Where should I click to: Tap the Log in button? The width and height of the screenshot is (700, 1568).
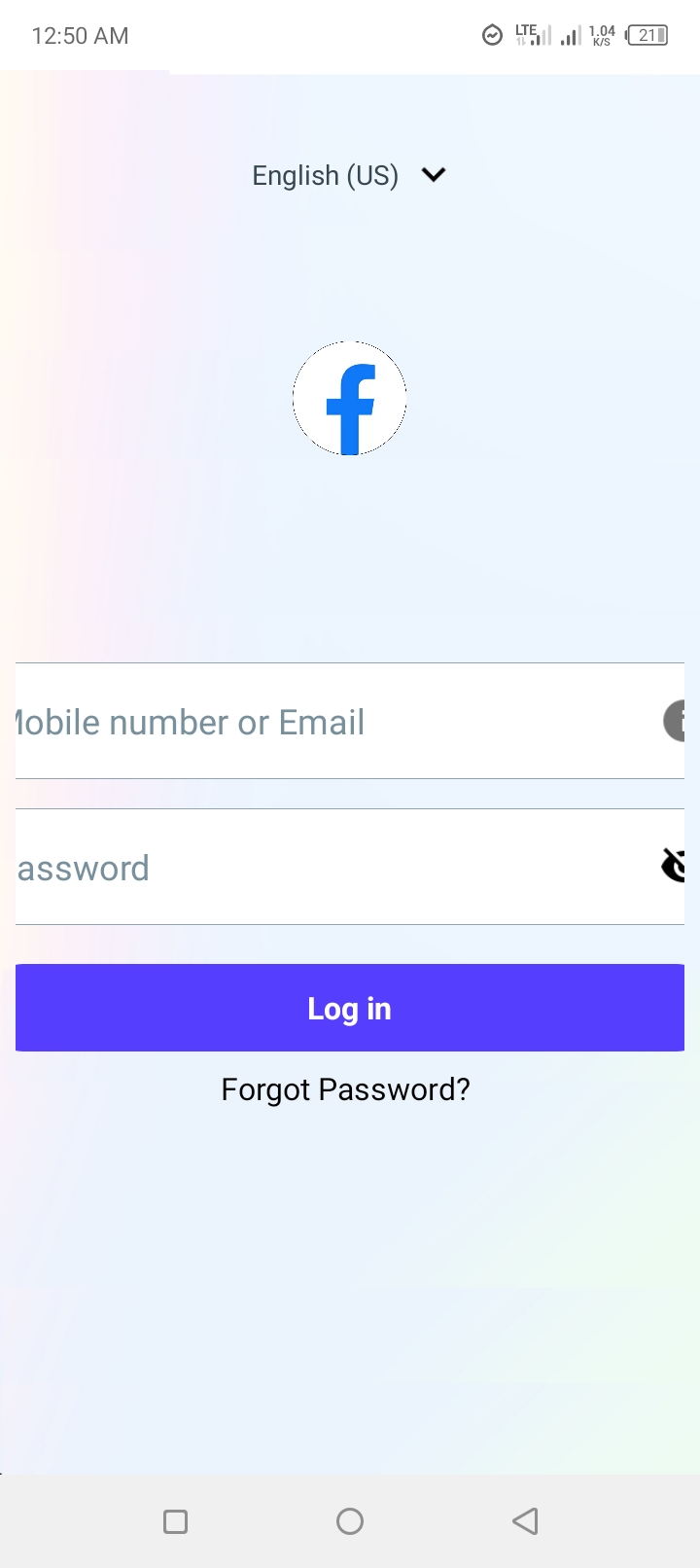coord(350,1008)
